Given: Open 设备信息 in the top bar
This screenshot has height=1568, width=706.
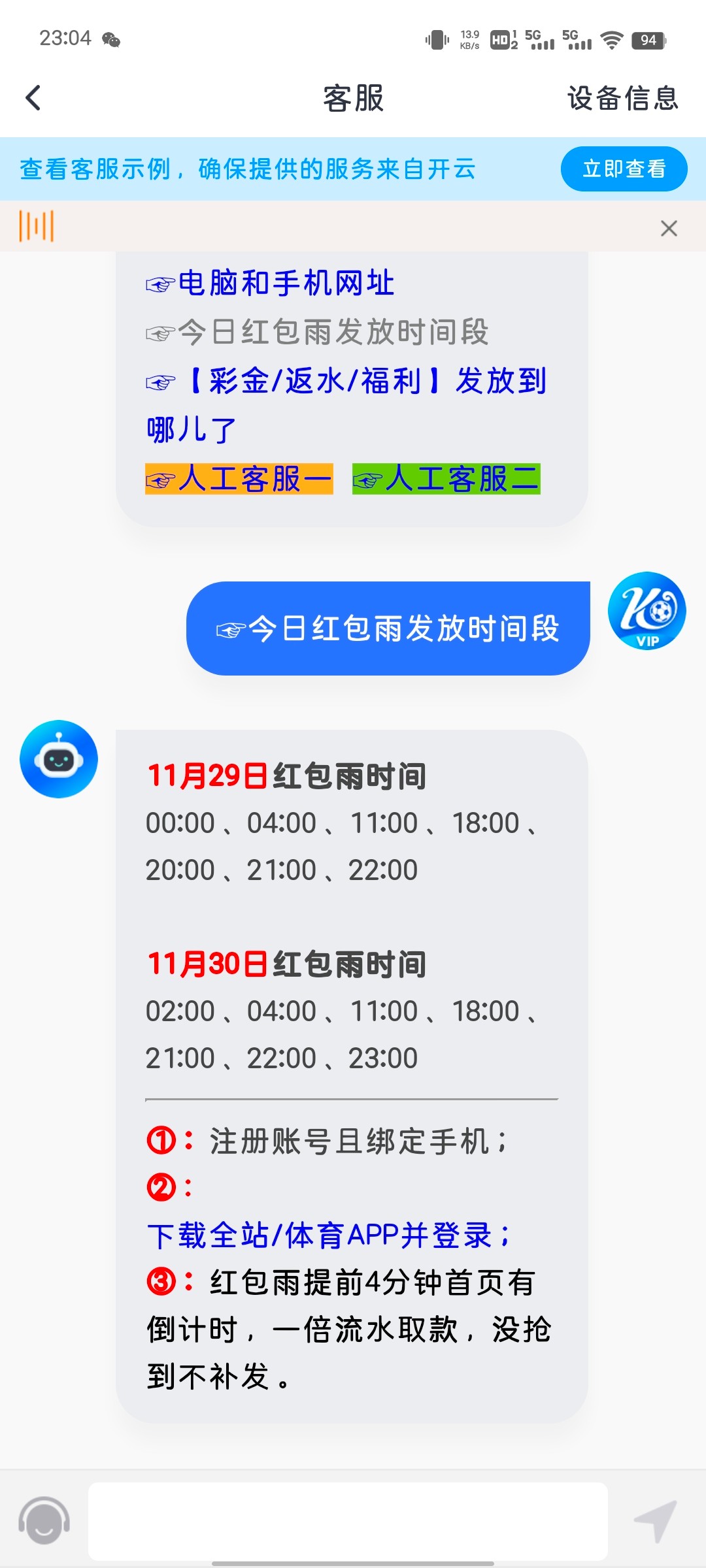Looking at the screenshot, I should (622, 98).
